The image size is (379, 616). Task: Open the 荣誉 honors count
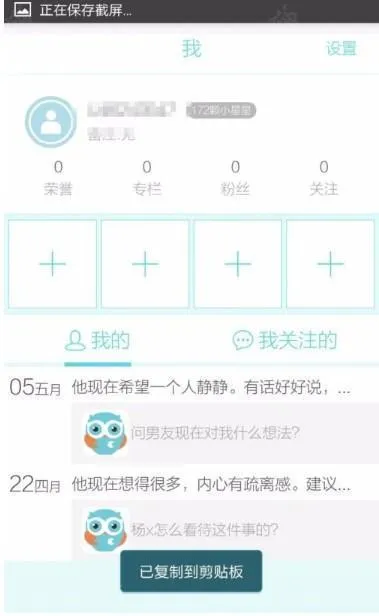pos(58,178)
